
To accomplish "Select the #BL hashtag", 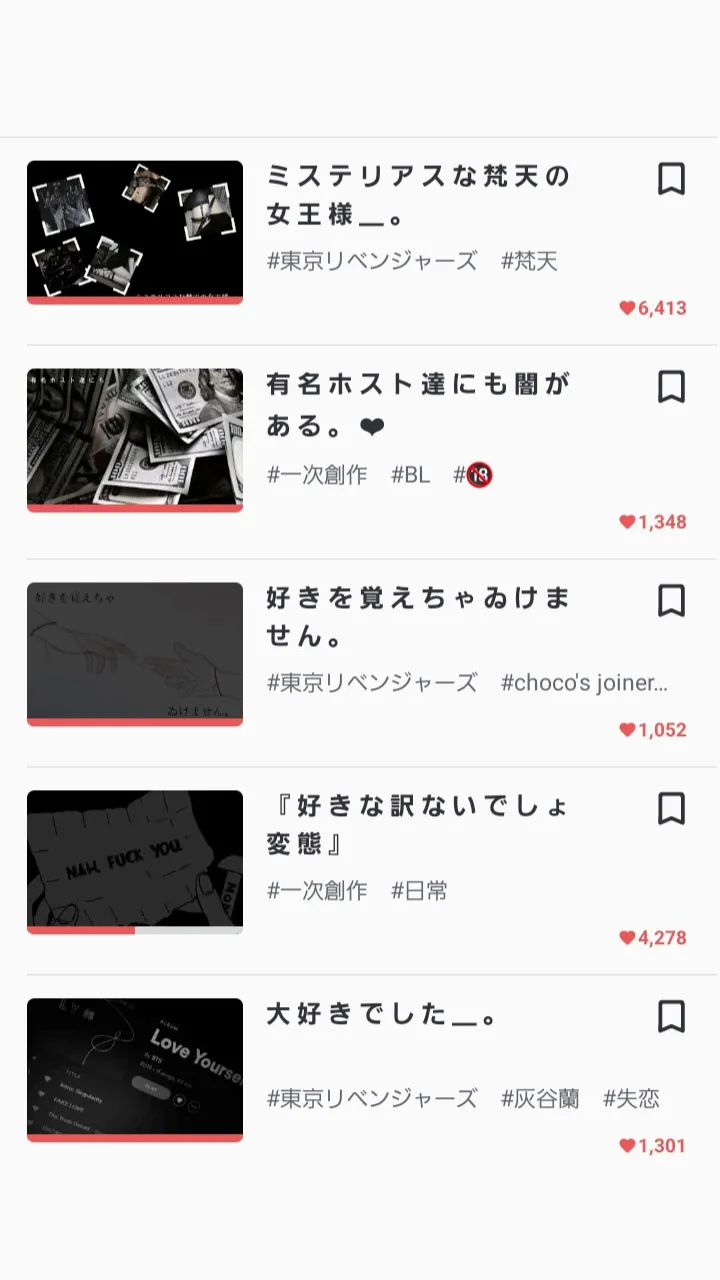I will [410, 475].
